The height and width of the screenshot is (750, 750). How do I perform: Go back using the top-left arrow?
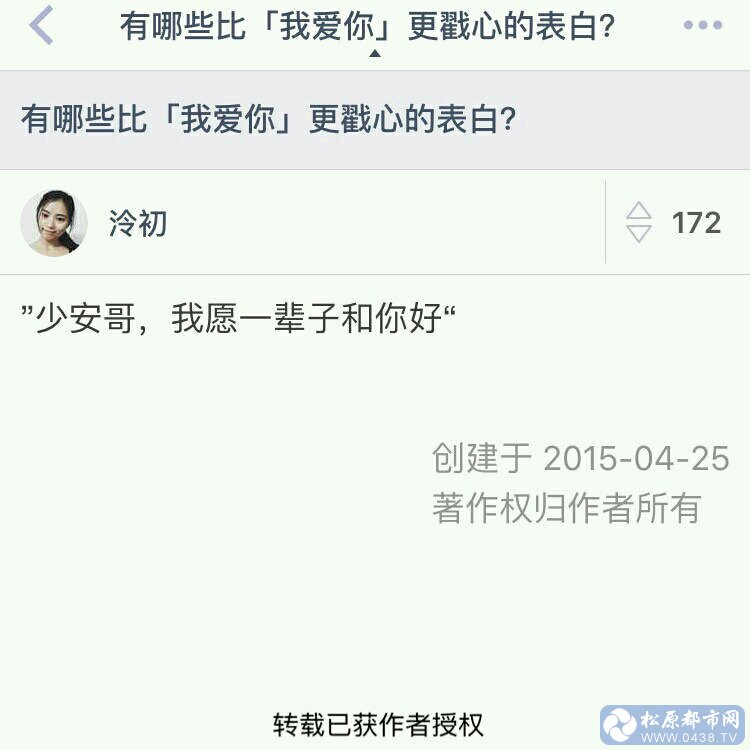click(x=41, y=26)
